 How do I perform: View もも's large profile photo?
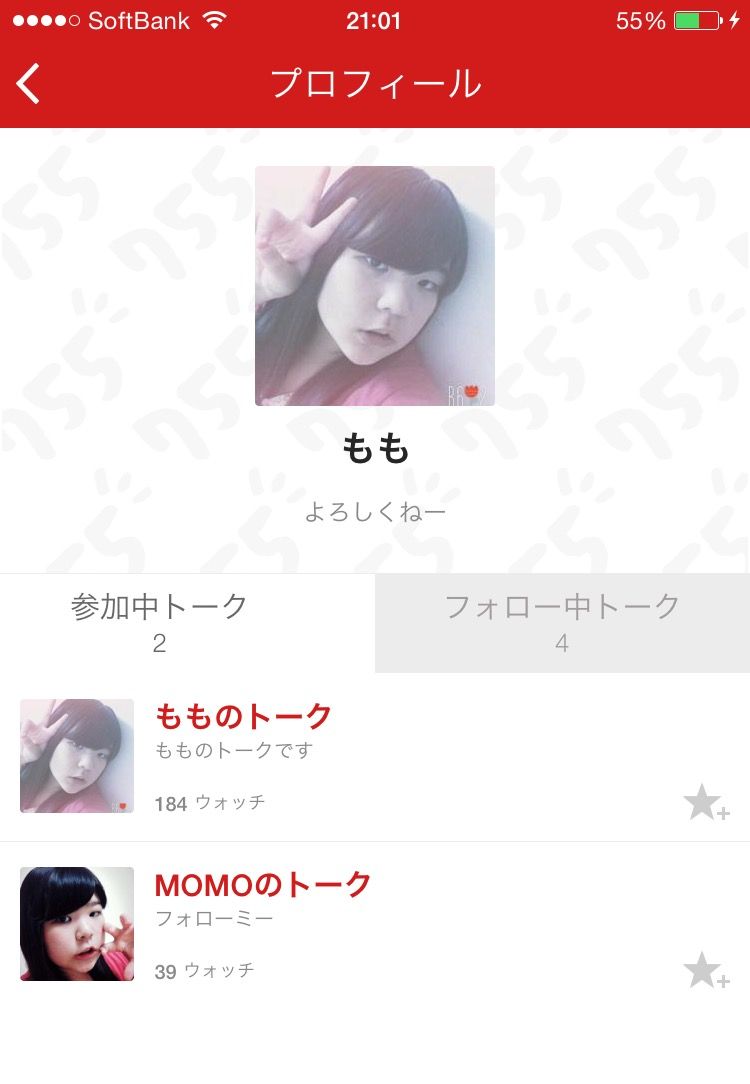coord(375,286)
